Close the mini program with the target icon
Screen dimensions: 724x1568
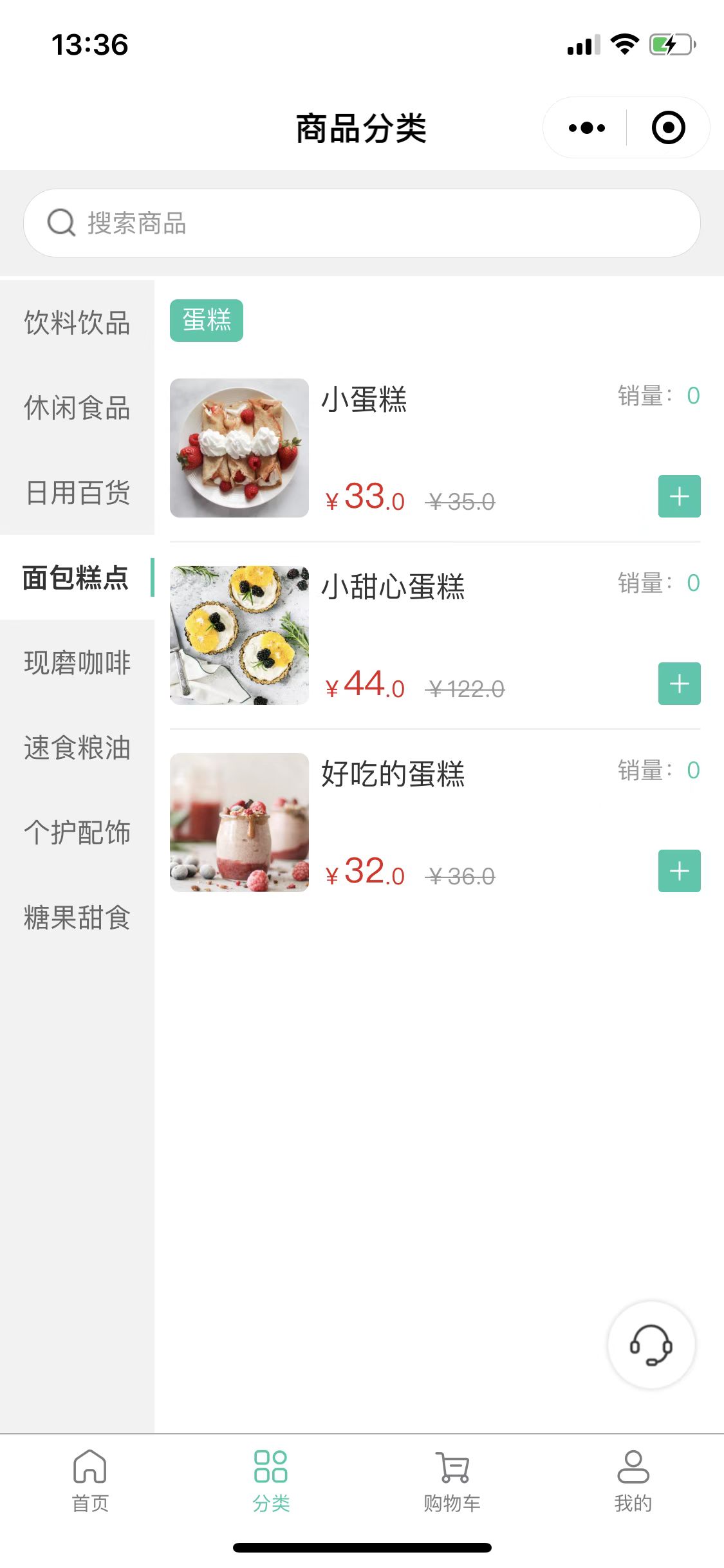point(668,128)
